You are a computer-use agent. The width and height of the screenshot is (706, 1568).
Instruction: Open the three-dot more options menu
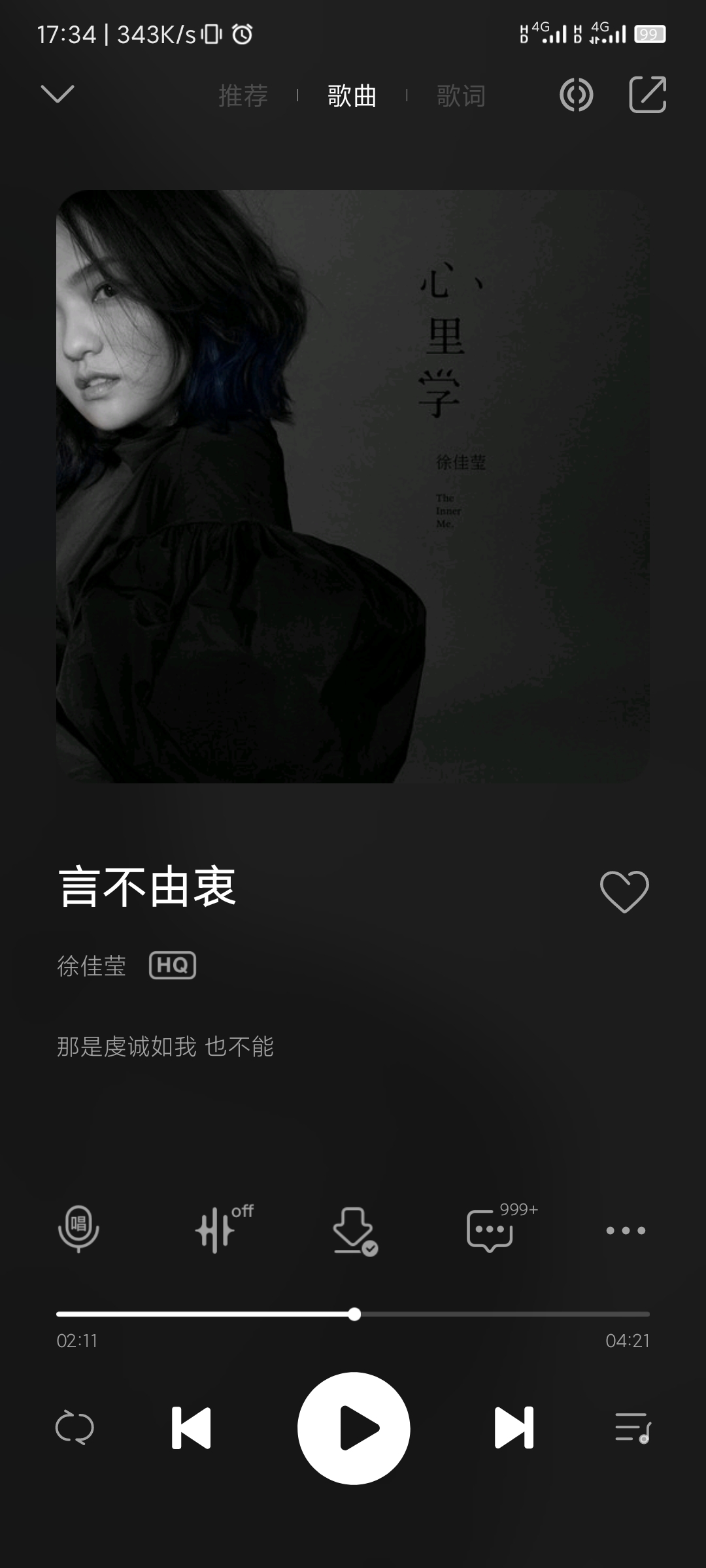[626, 1230]
